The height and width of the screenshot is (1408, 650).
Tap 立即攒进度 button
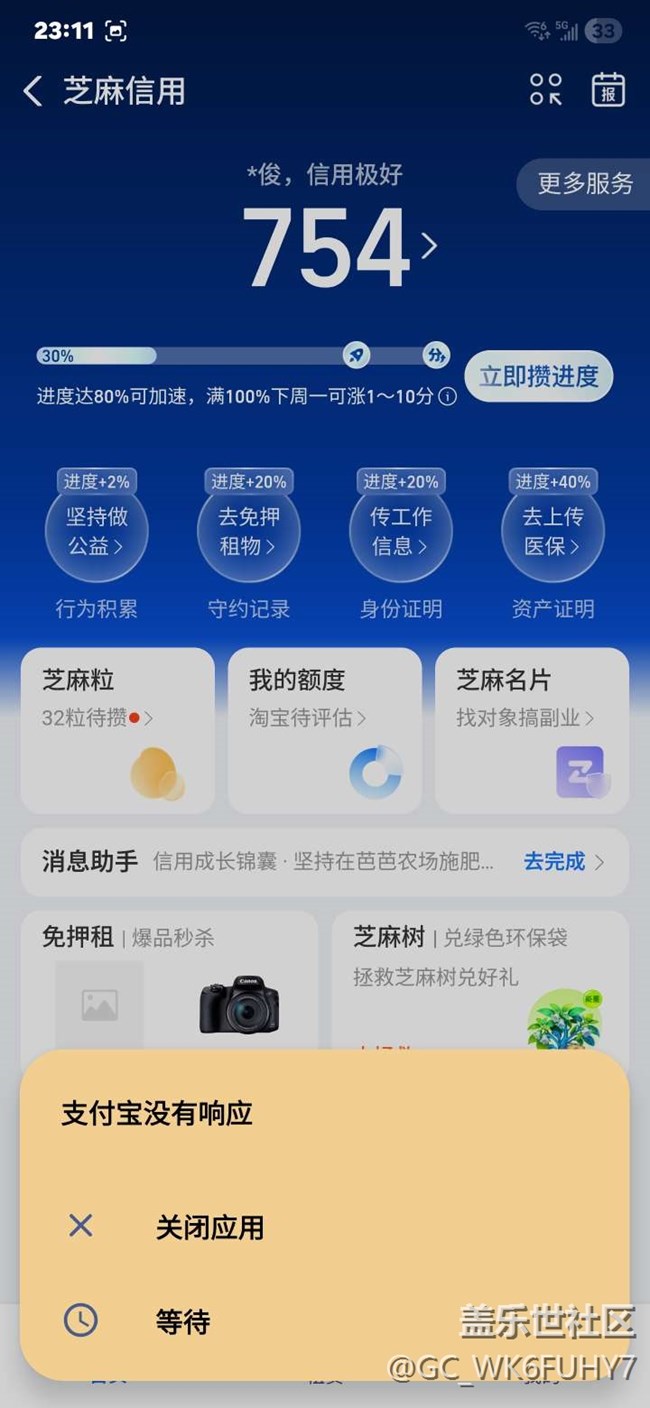pos(538,376)
